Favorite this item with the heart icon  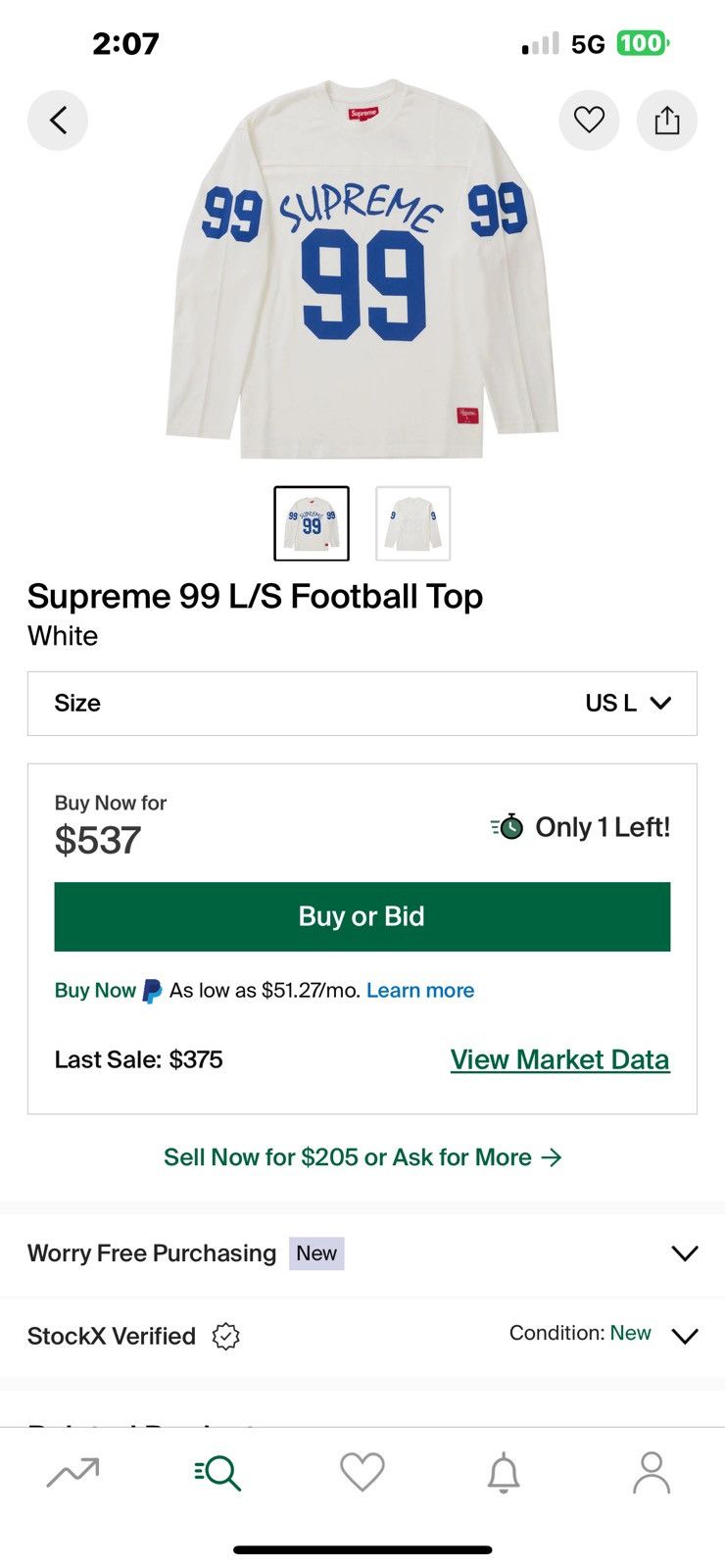(x=589, y=120)
